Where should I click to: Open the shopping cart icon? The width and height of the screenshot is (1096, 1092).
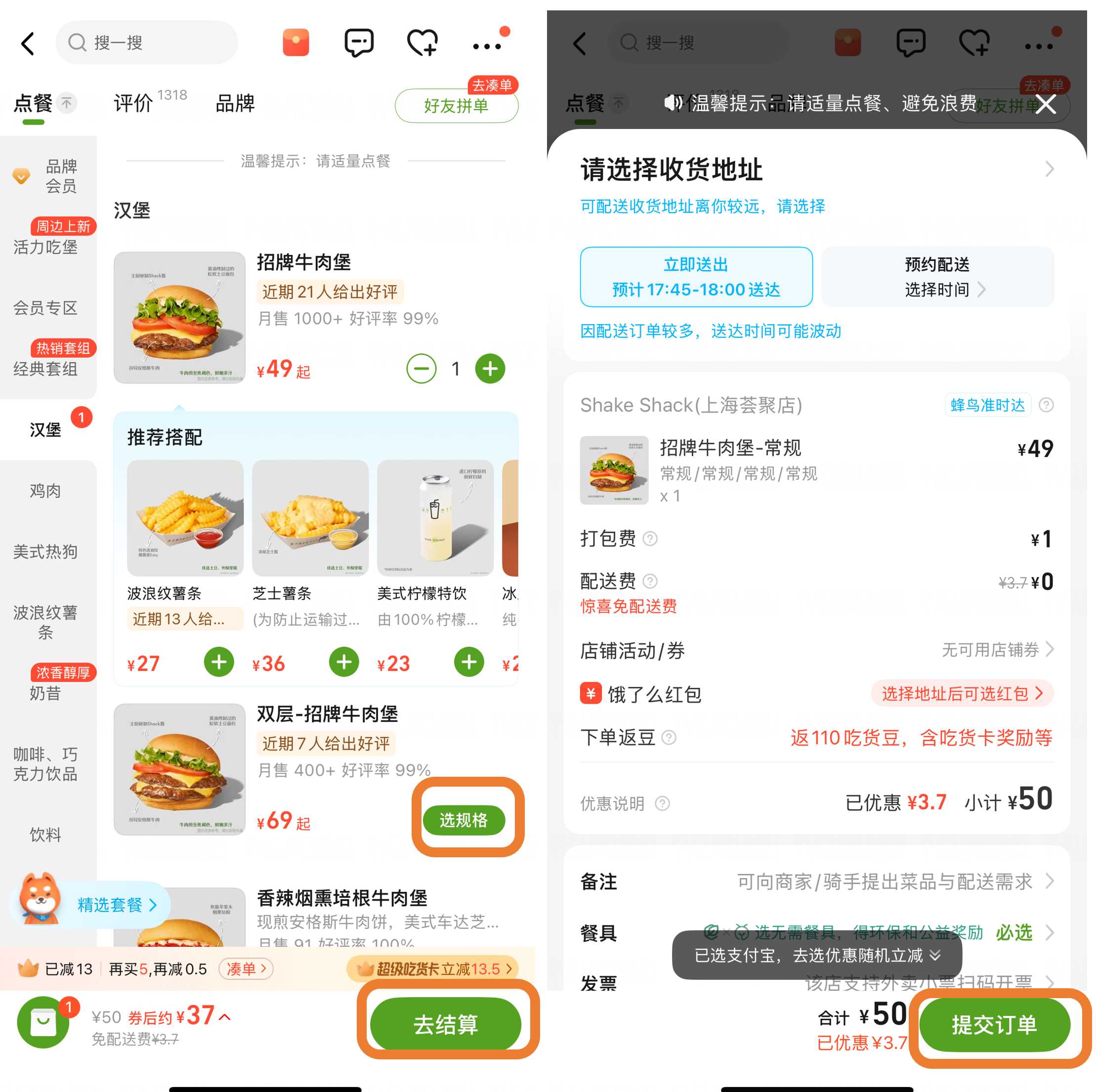(43, 1022)
